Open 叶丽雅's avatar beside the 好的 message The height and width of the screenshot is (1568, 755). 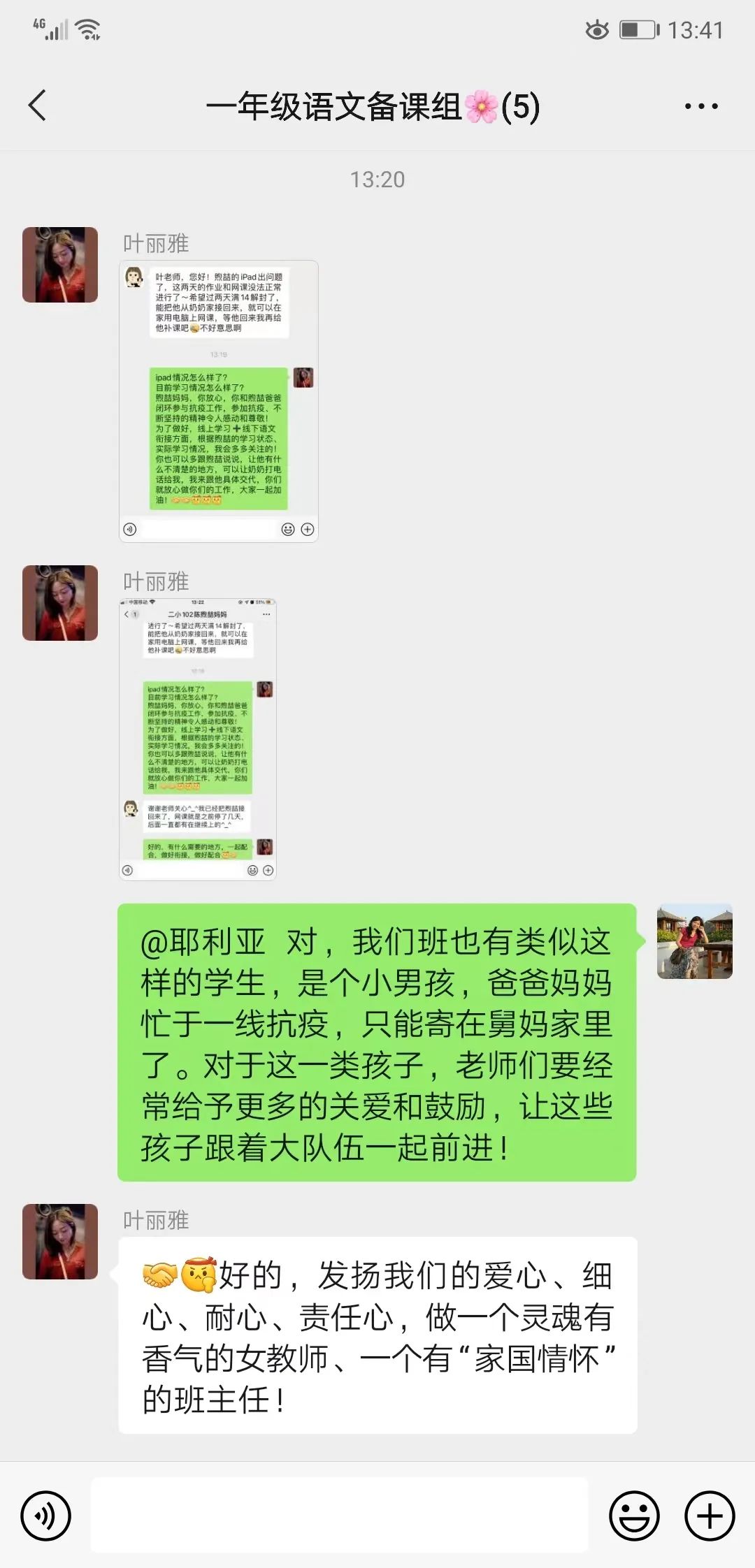(60, 1241)
